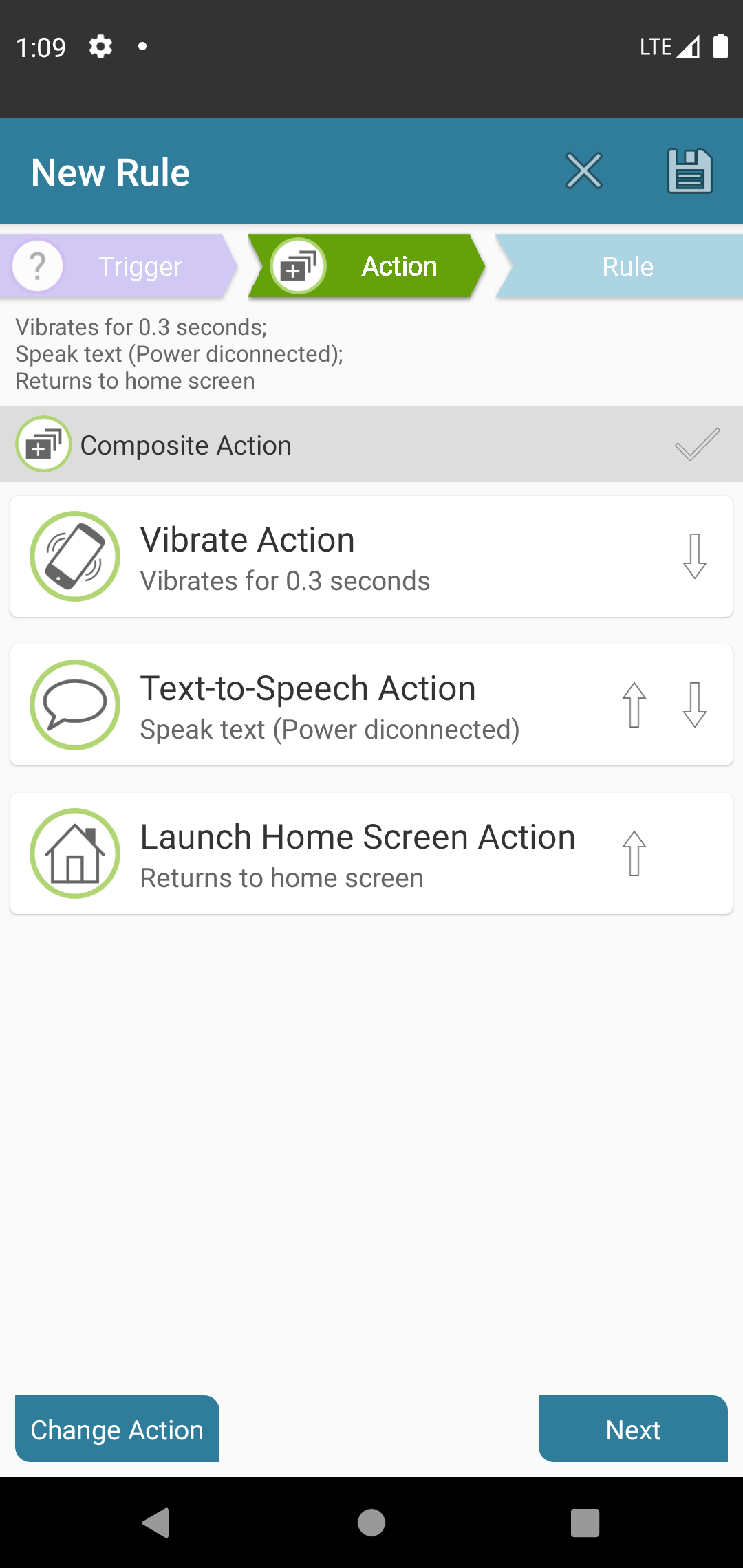Confirm Composite Action with the checkmark
The width and height of the screenshot is (743, 1568).
click(x=697, y=444)
